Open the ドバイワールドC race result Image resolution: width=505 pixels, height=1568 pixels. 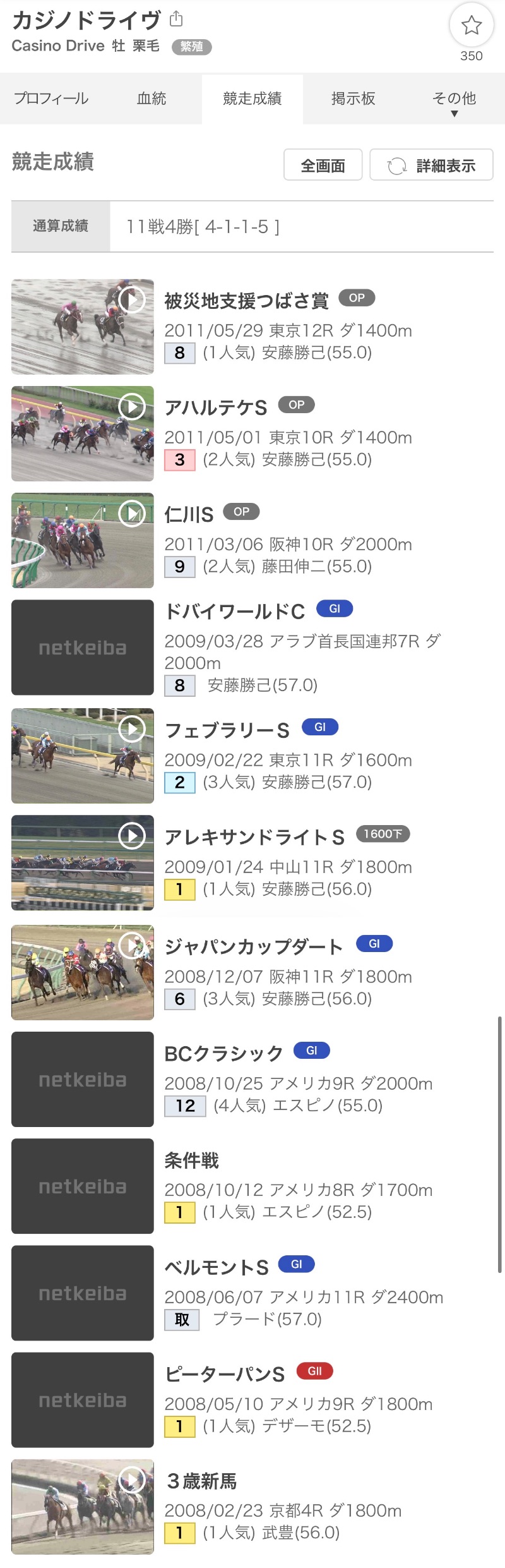click(x=234, y=612)
